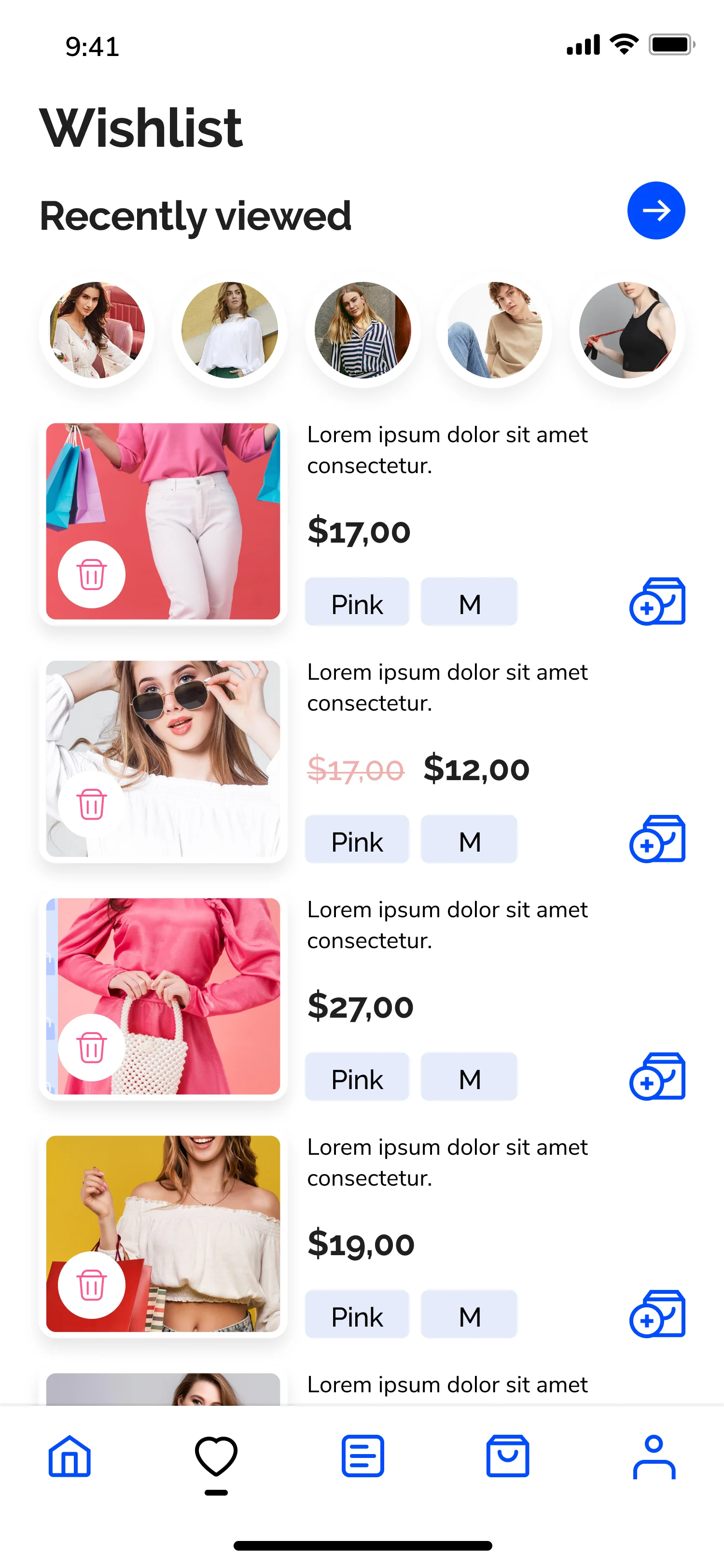
Task: Delete the $12,00 sunglasses item
Action: coord(92,804)
